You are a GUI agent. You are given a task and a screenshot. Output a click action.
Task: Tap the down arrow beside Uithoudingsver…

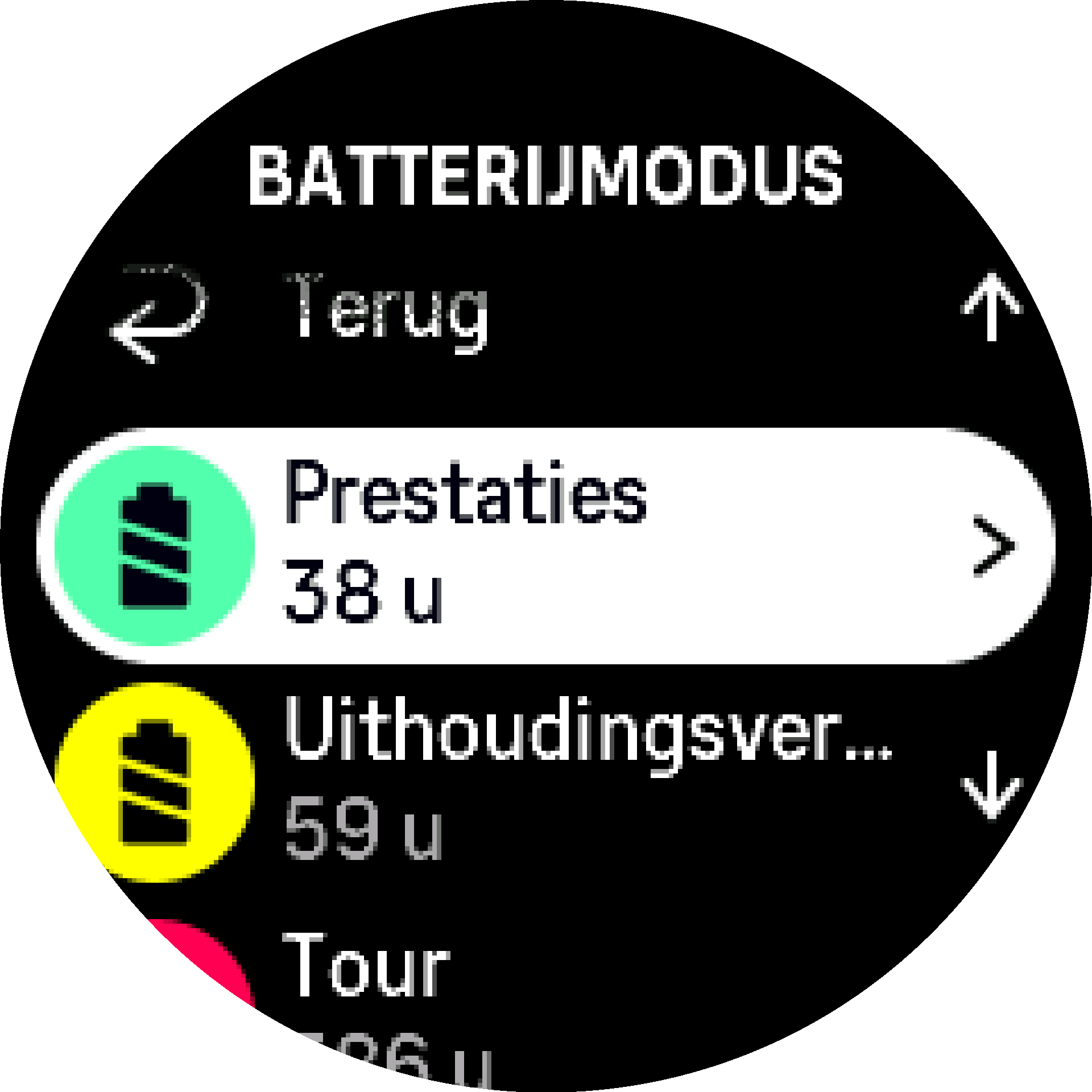991,785
